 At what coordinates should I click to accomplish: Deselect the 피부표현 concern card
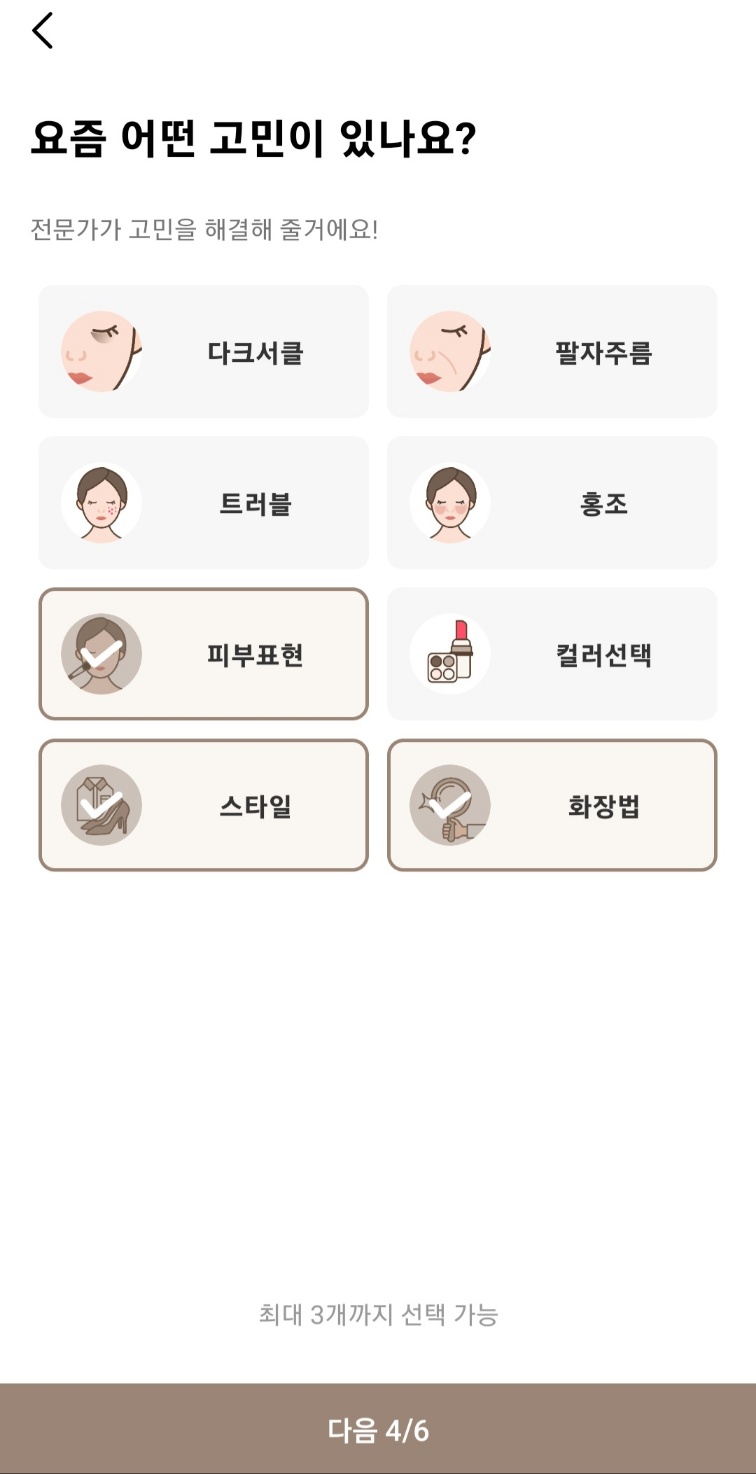click(203, 654)
